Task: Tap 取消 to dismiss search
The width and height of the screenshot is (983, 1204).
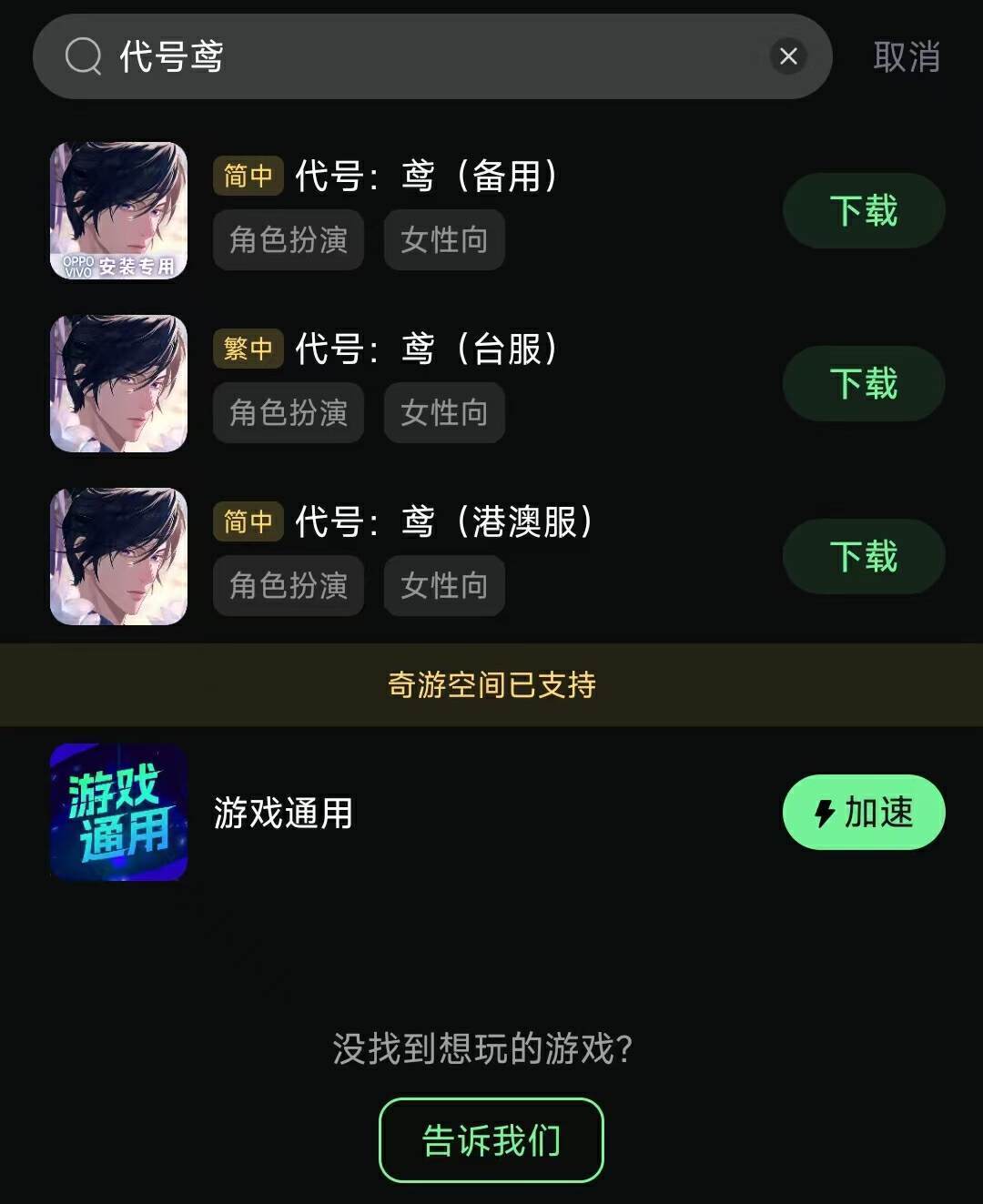Action: click(x=907, y=56)
